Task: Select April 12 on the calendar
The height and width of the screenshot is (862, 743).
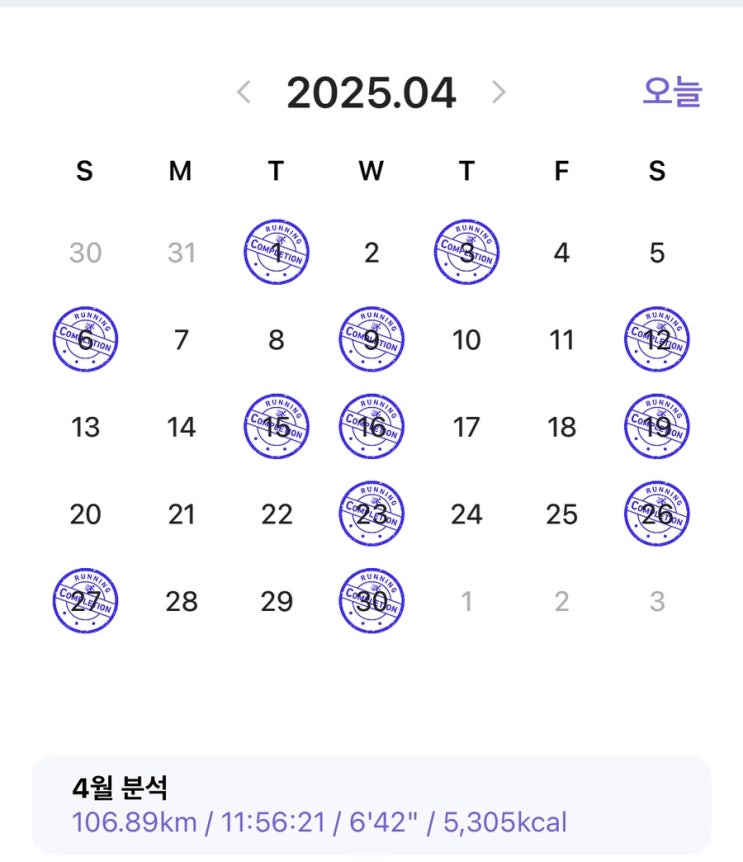Action: (657, 339)
